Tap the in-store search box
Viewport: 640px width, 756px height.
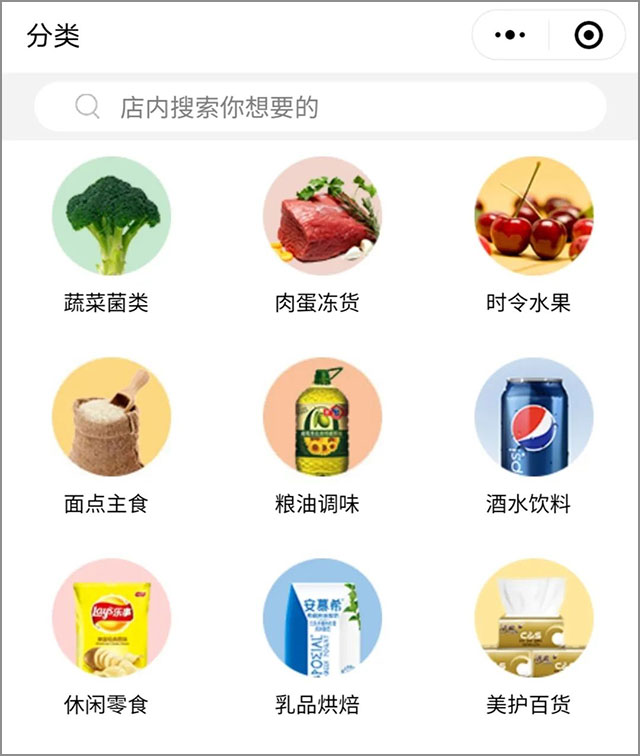click(320, 107)
